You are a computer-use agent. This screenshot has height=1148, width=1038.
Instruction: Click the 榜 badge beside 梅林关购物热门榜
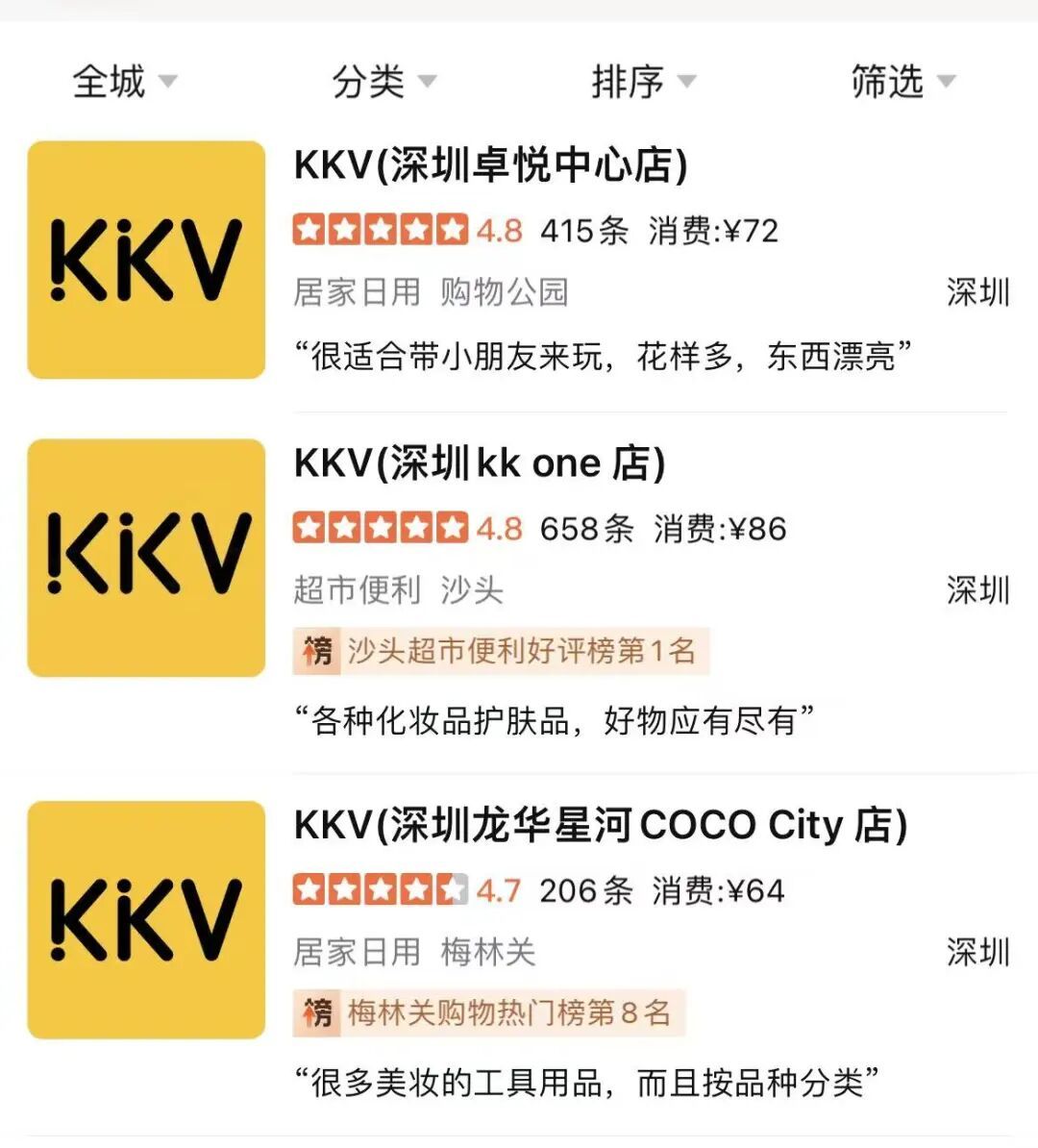(317, 1012)
